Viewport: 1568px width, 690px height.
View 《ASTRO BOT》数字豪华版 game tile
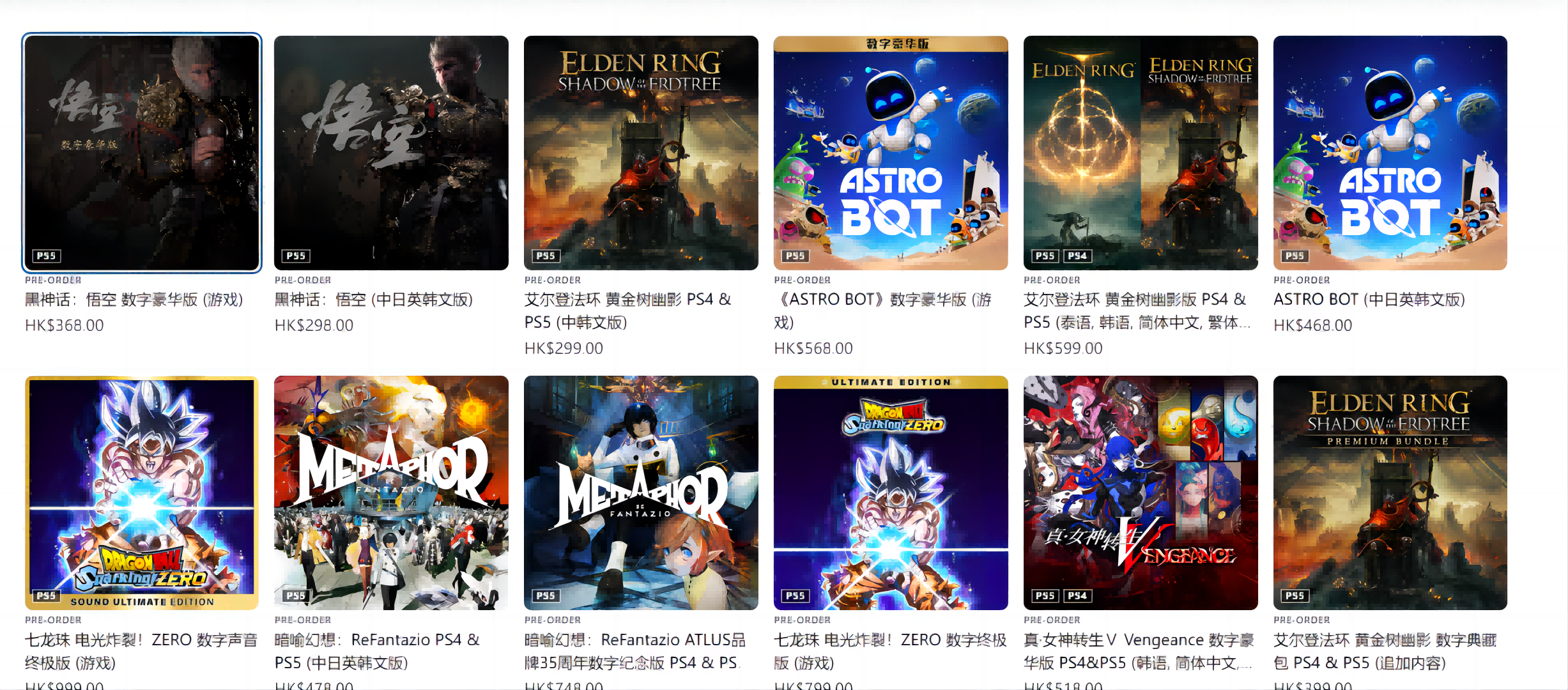pyautogui.click(x=891, y=153)
